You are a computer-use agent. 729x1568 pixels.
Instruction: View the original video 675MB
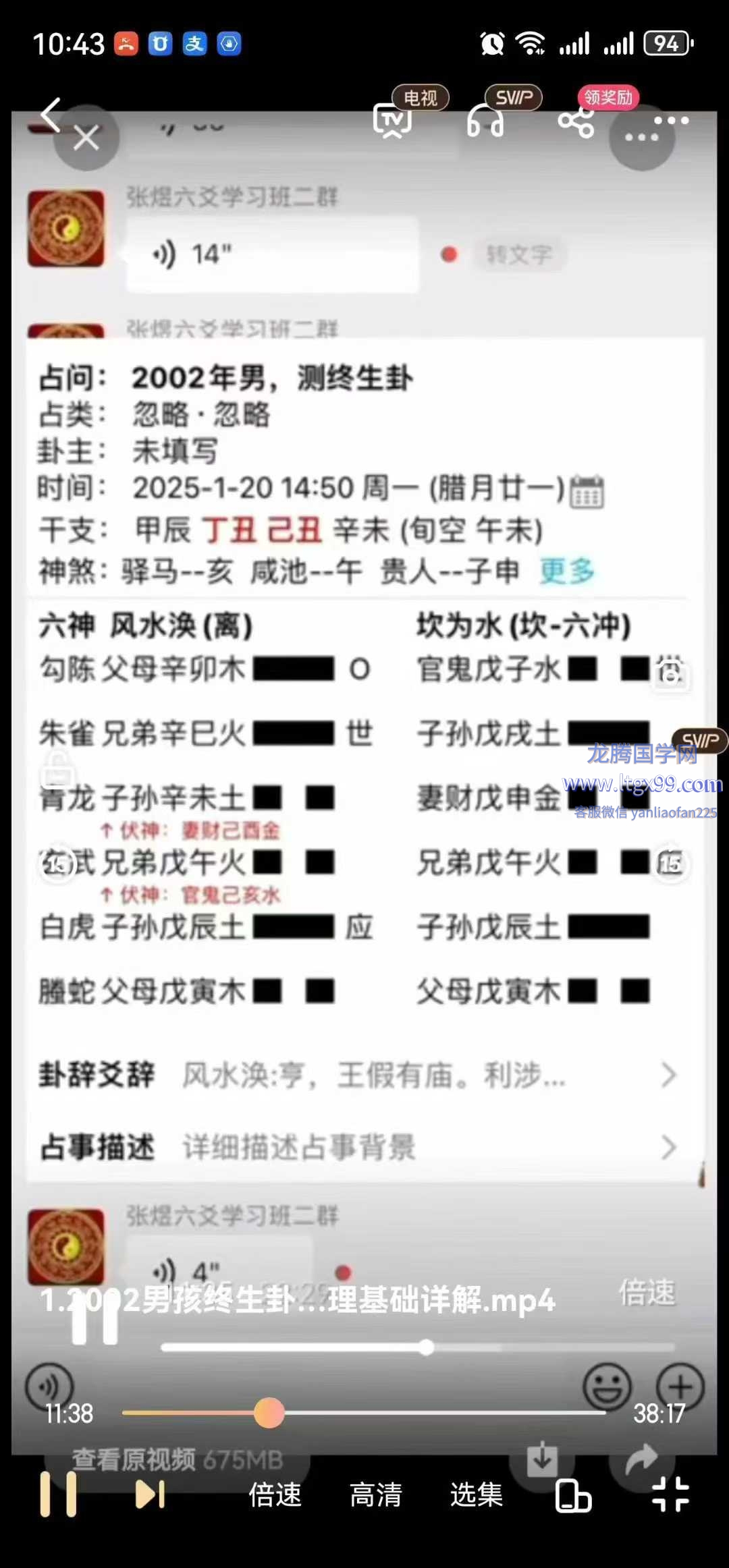pos(177,1459)
